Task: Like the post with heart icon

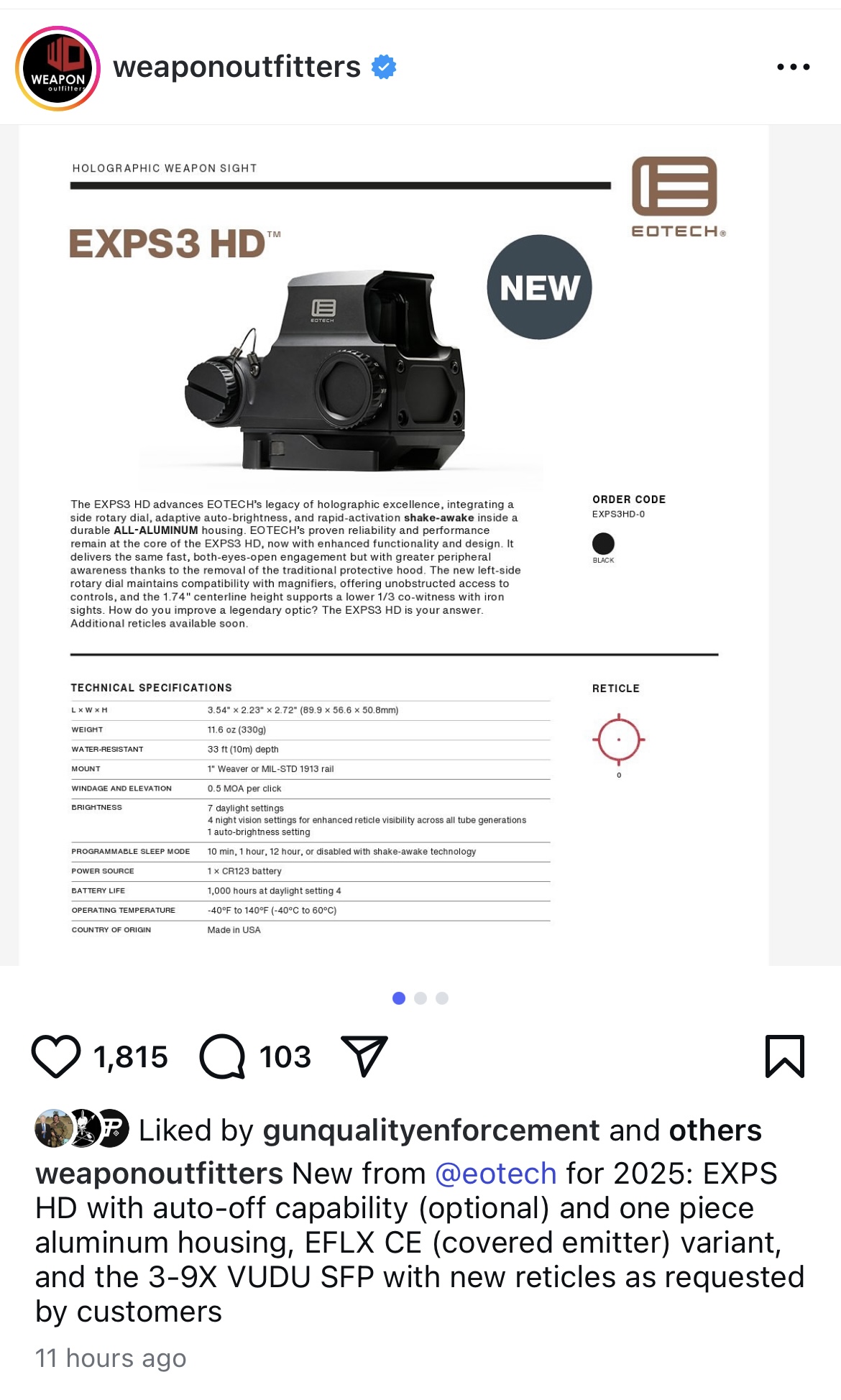Action: (x=56, y=1056)
